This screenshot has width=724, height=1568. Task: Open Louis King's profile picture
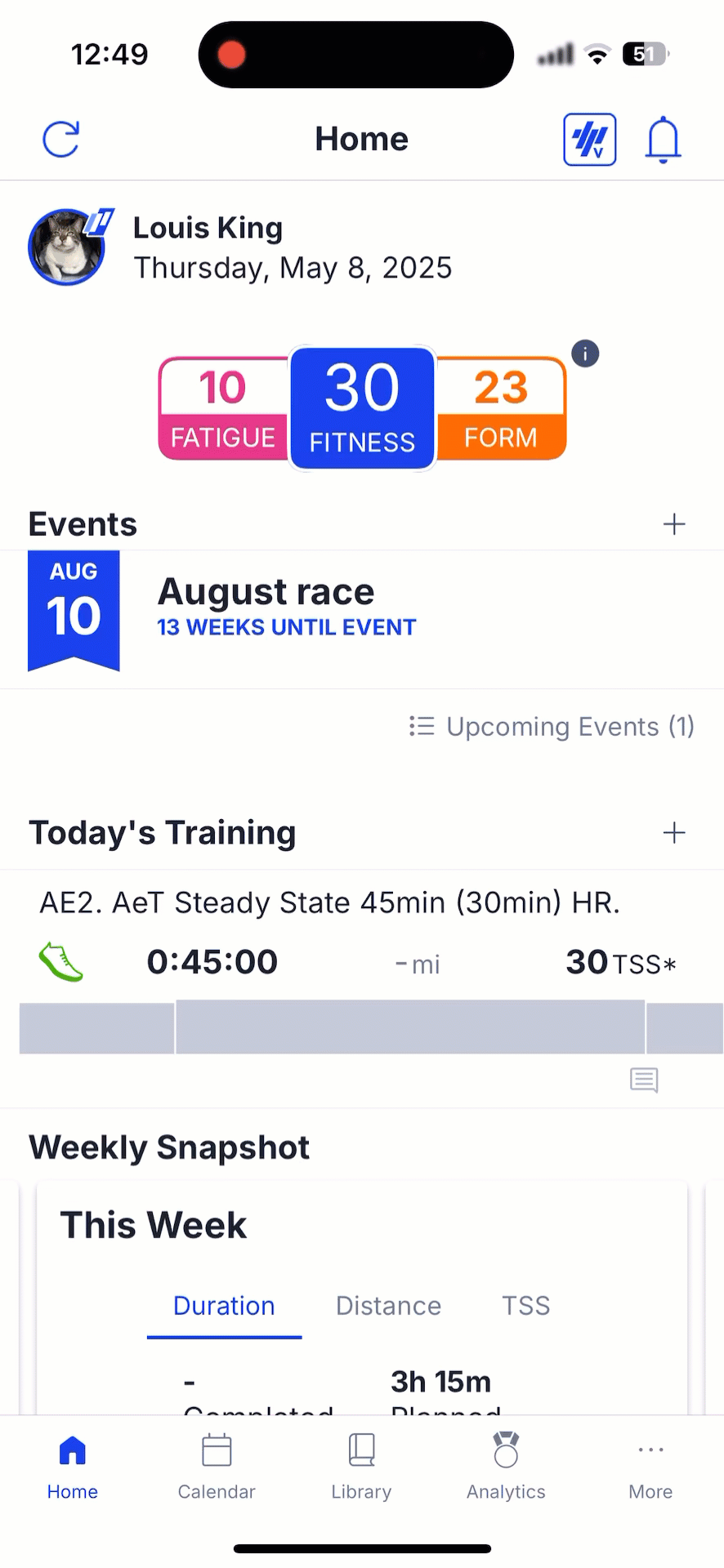pyautogui.click(x=67, y=247)
